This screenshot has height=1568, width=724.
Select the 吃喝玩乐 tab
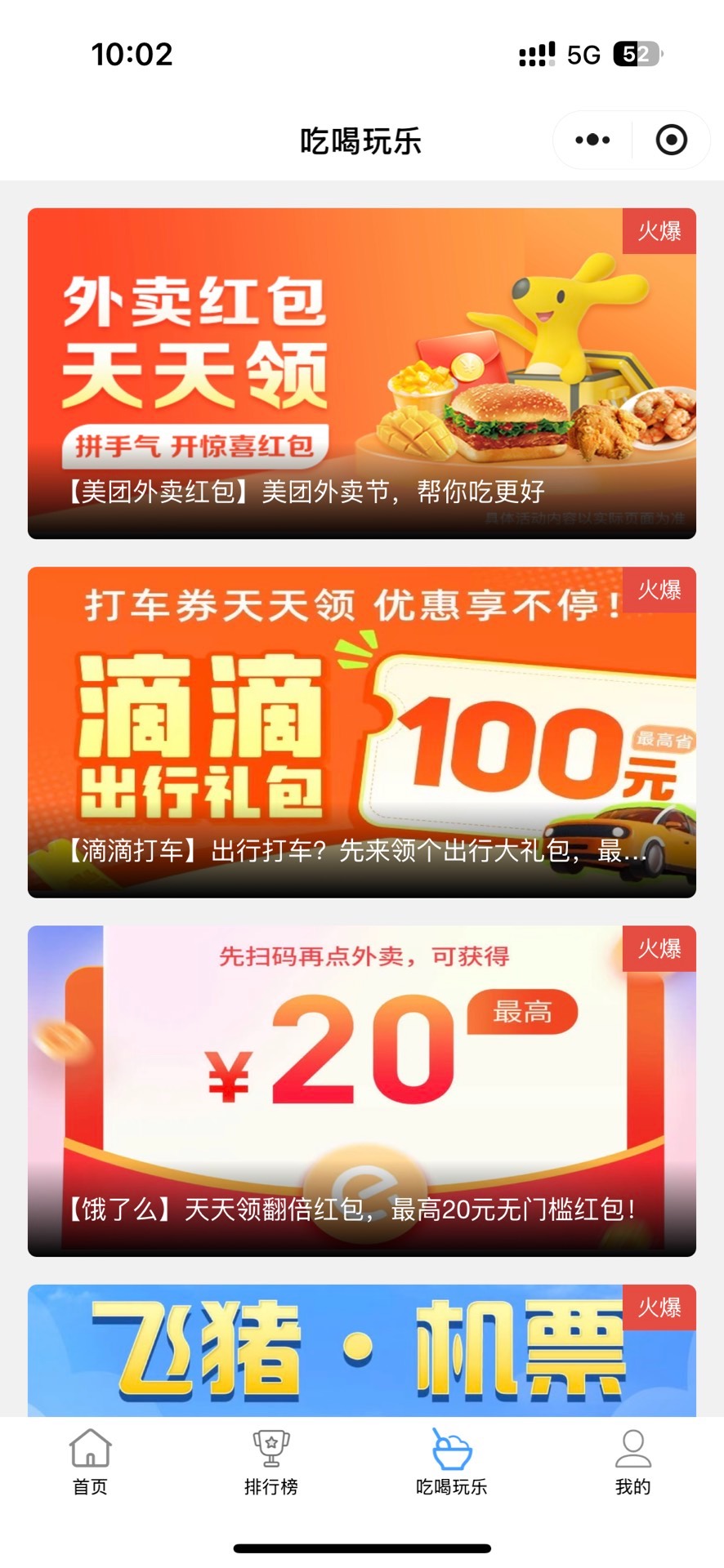[x=451, y=1462]
